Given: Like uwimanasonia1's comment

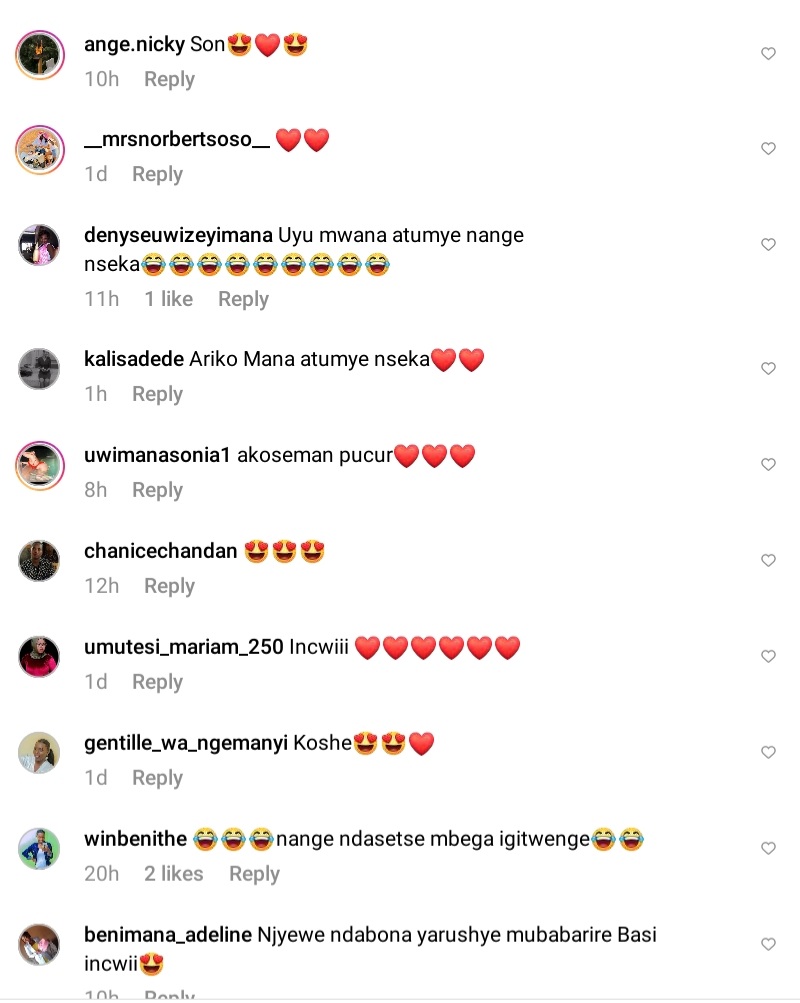Looking at the screenshot, I should [x=768, y=465].
